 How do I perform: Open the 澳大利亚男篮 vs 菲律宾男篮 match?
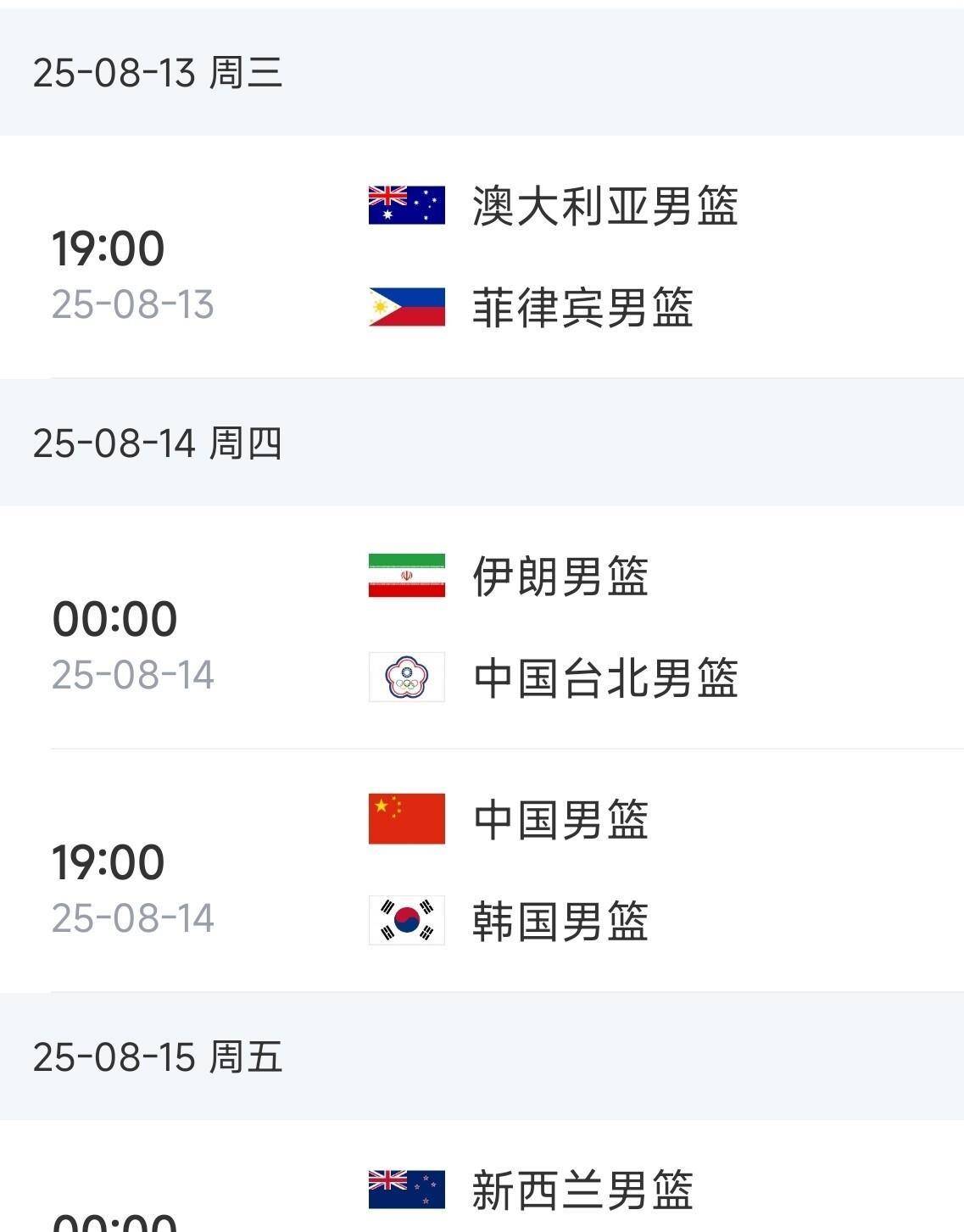(x=482, y=257)
